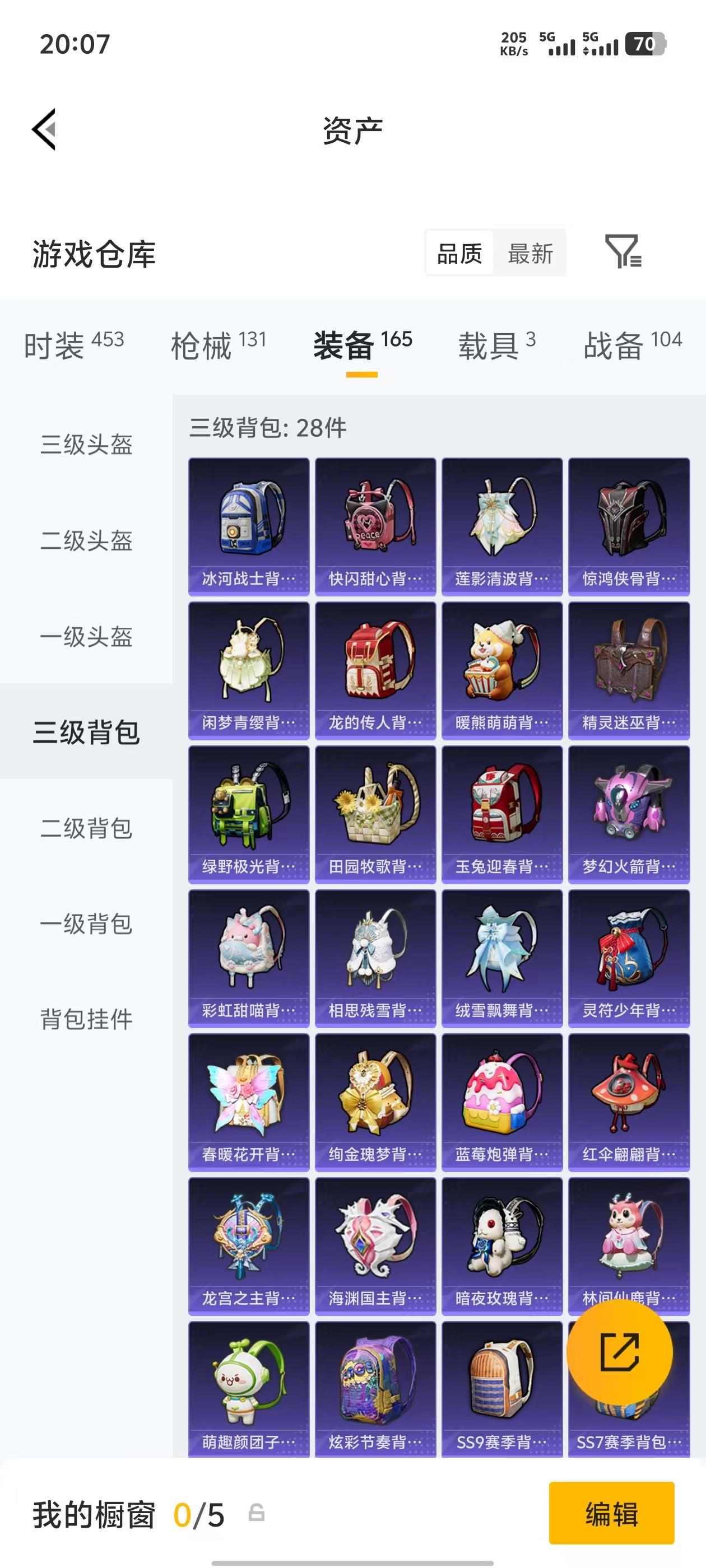Viewport: 706px width, 1568px height.
Task: Select the SS9赛季背包 item
Action: pos(502,1377)
